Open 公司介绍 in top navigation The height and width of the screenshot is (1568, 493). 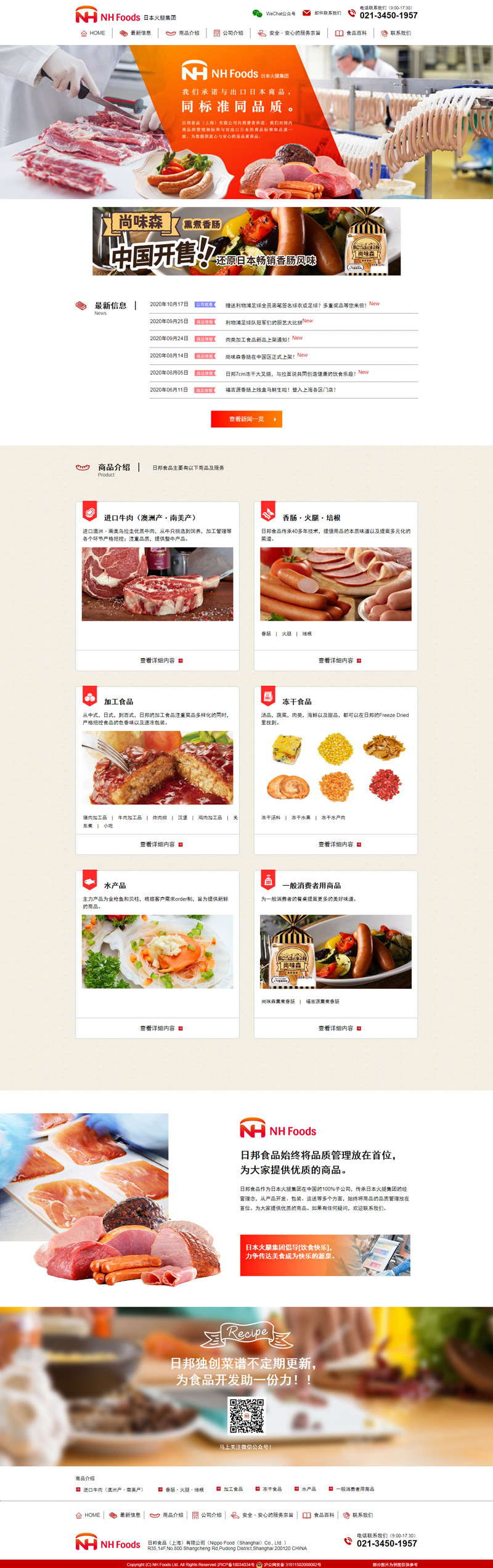(229, 33)
